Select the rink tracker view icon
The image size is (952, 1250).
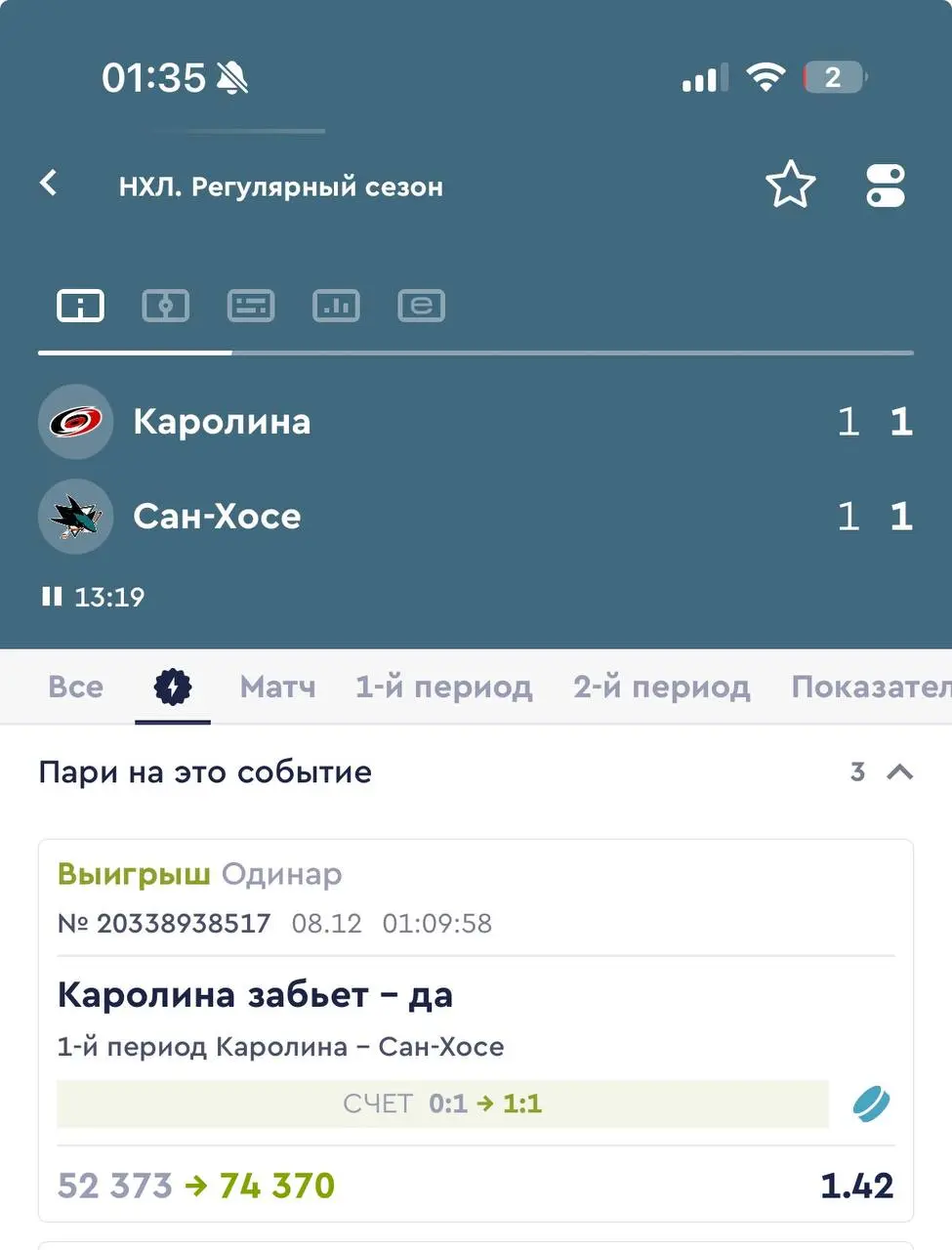point(165,305)
